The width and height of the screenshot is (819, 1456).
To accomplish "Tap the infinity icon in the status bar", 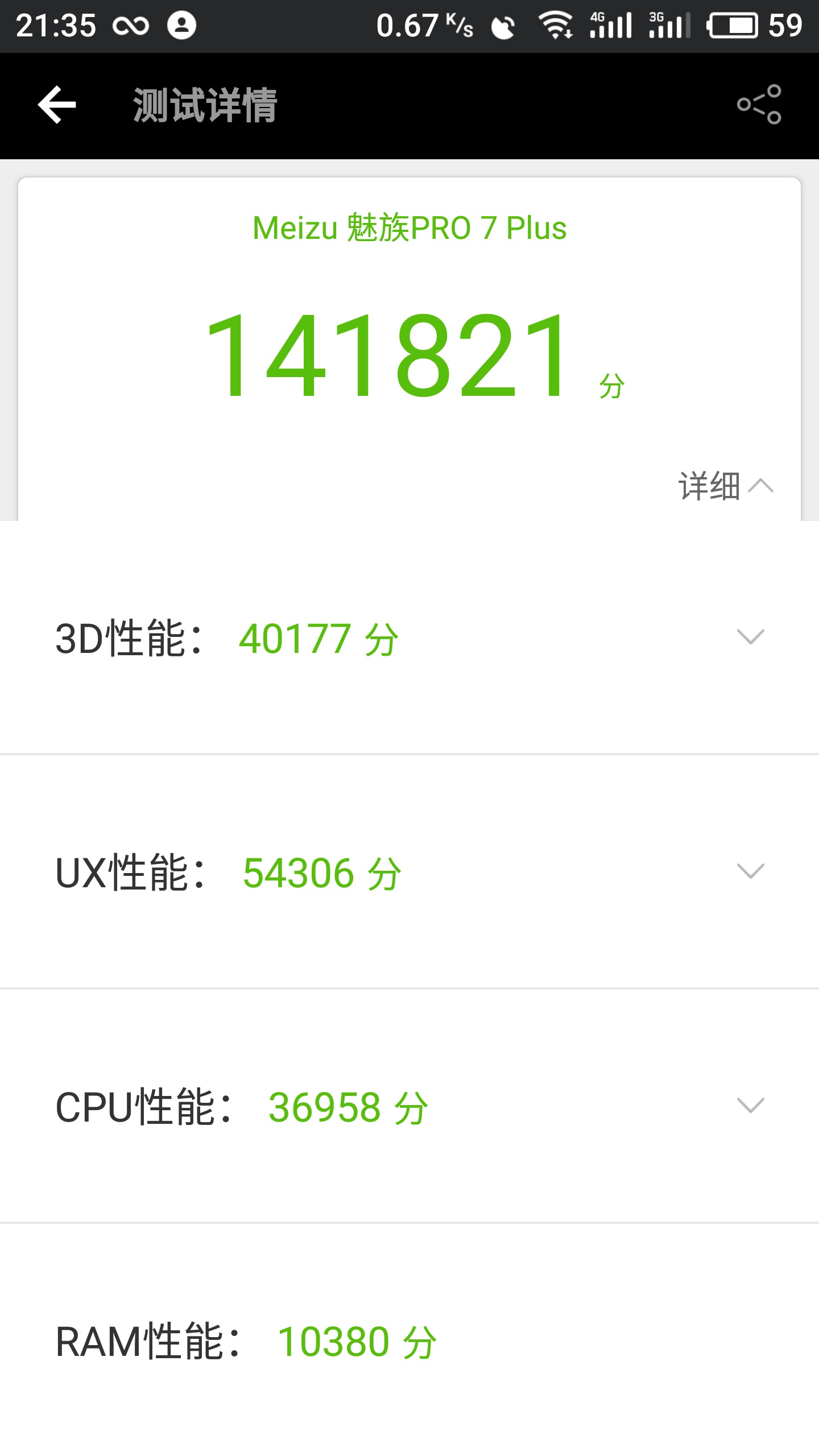I will [x=130, y=25].
